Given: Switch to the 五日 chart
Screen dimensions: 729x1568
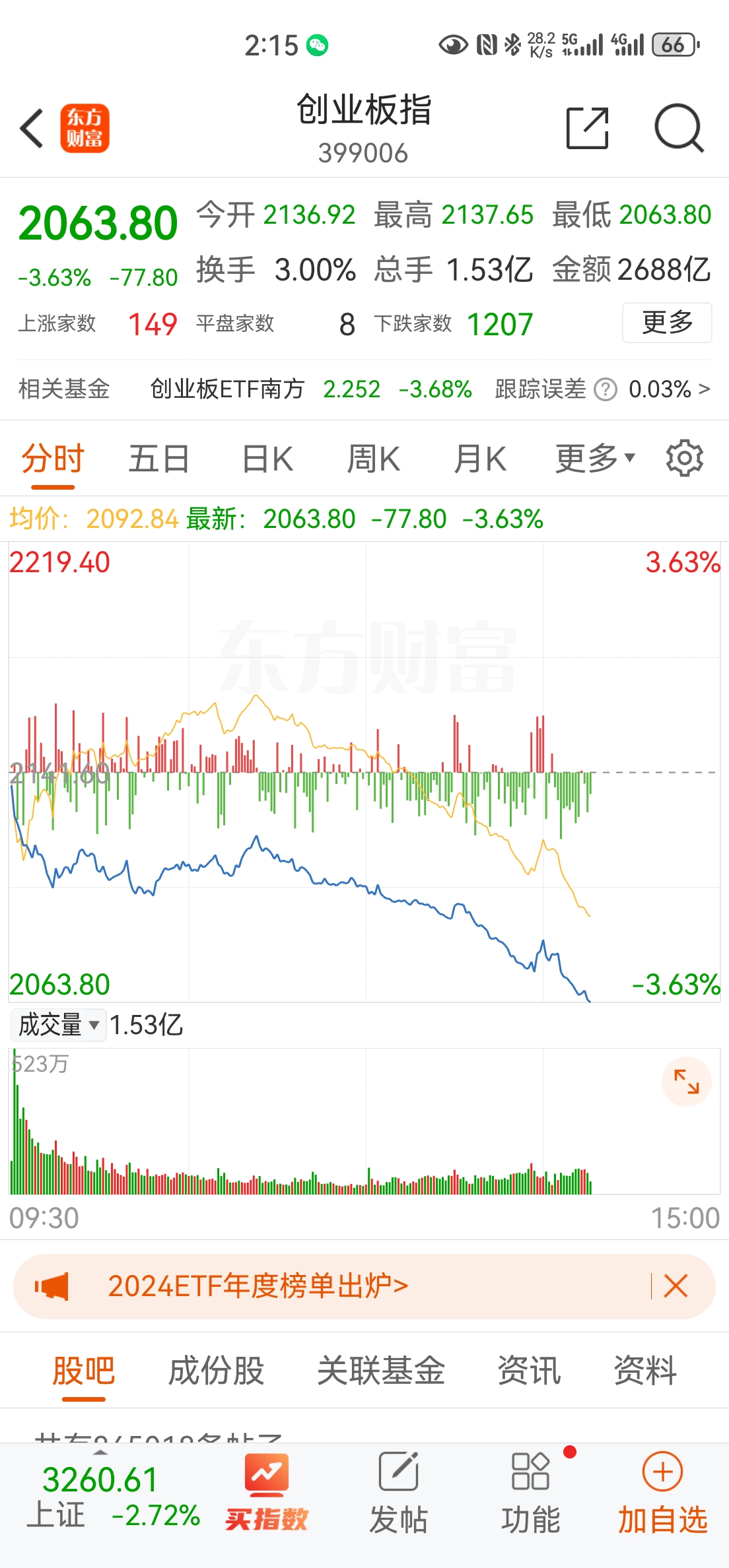Looking at the screenshot, I should (158, 459).
